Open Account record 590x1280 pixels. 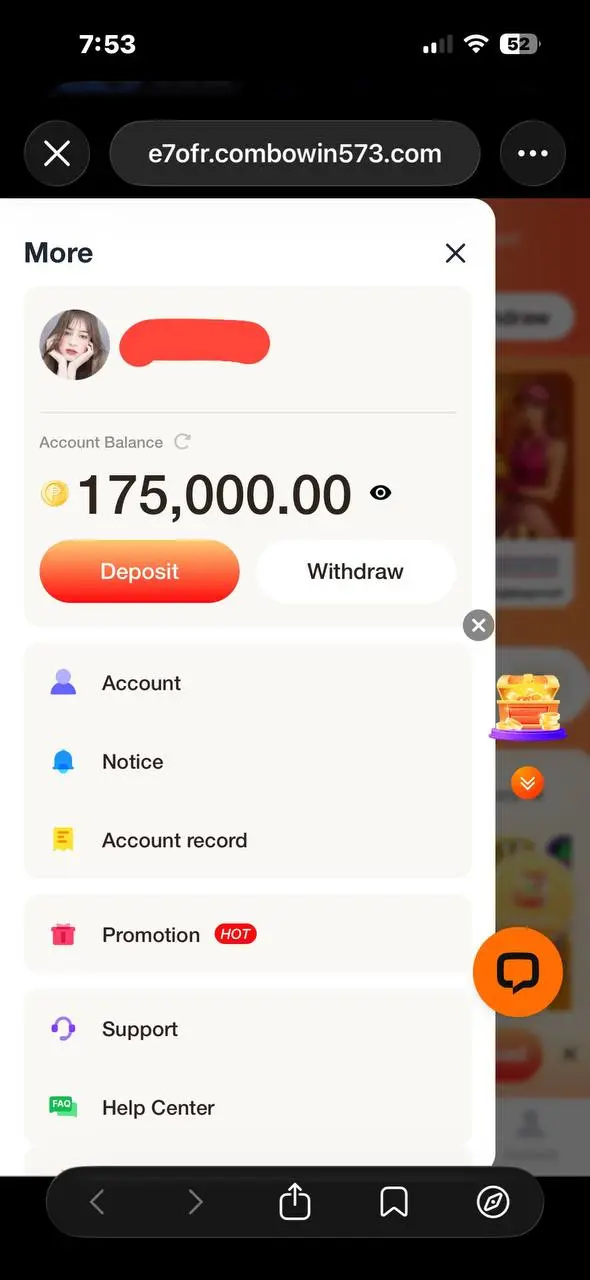click(247, 840)
